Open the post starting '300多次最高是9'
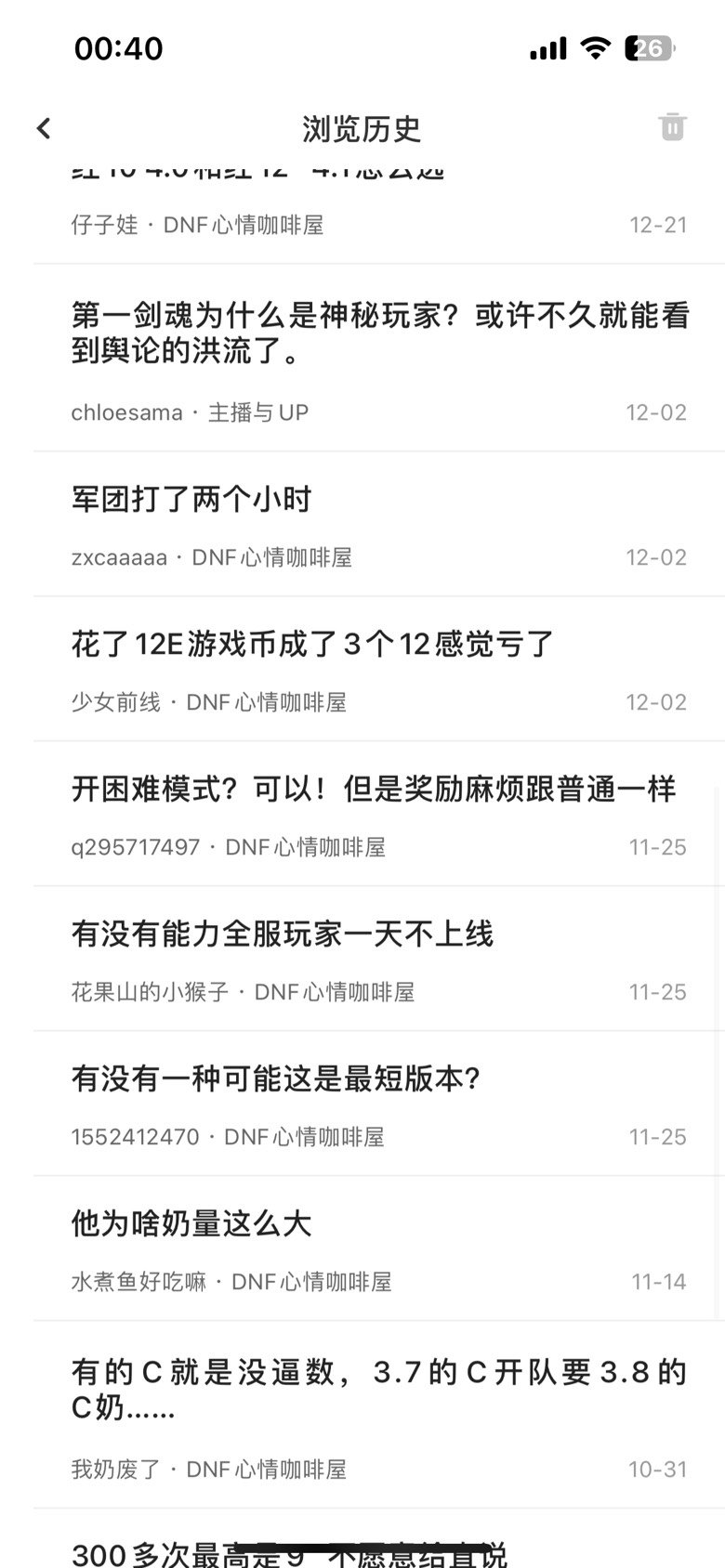The image size is (725, 1568). 379,1540
